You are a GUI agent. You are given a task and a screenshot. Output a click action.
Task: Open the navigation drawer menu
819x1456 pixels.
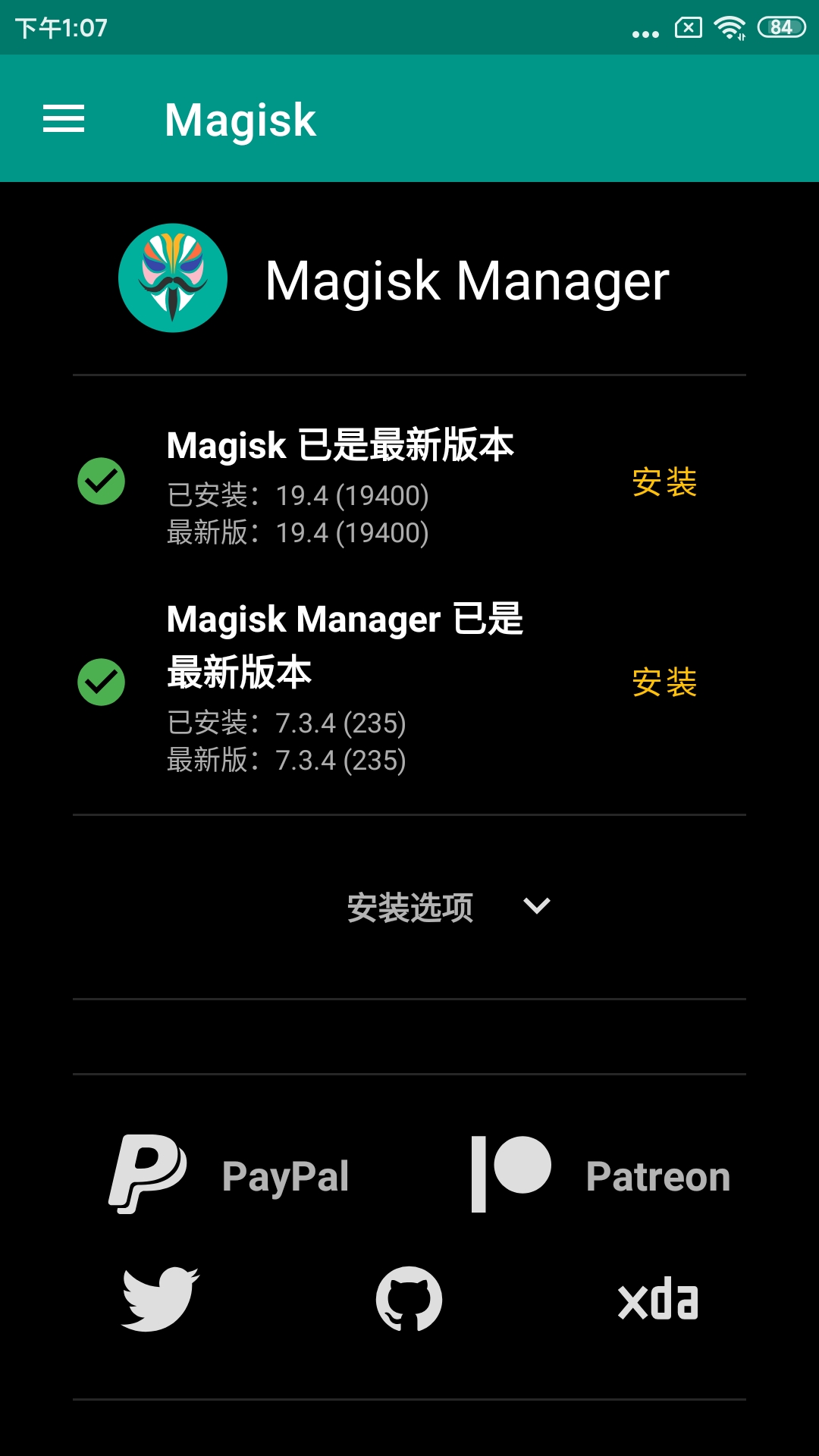click(x=64, y=119)
